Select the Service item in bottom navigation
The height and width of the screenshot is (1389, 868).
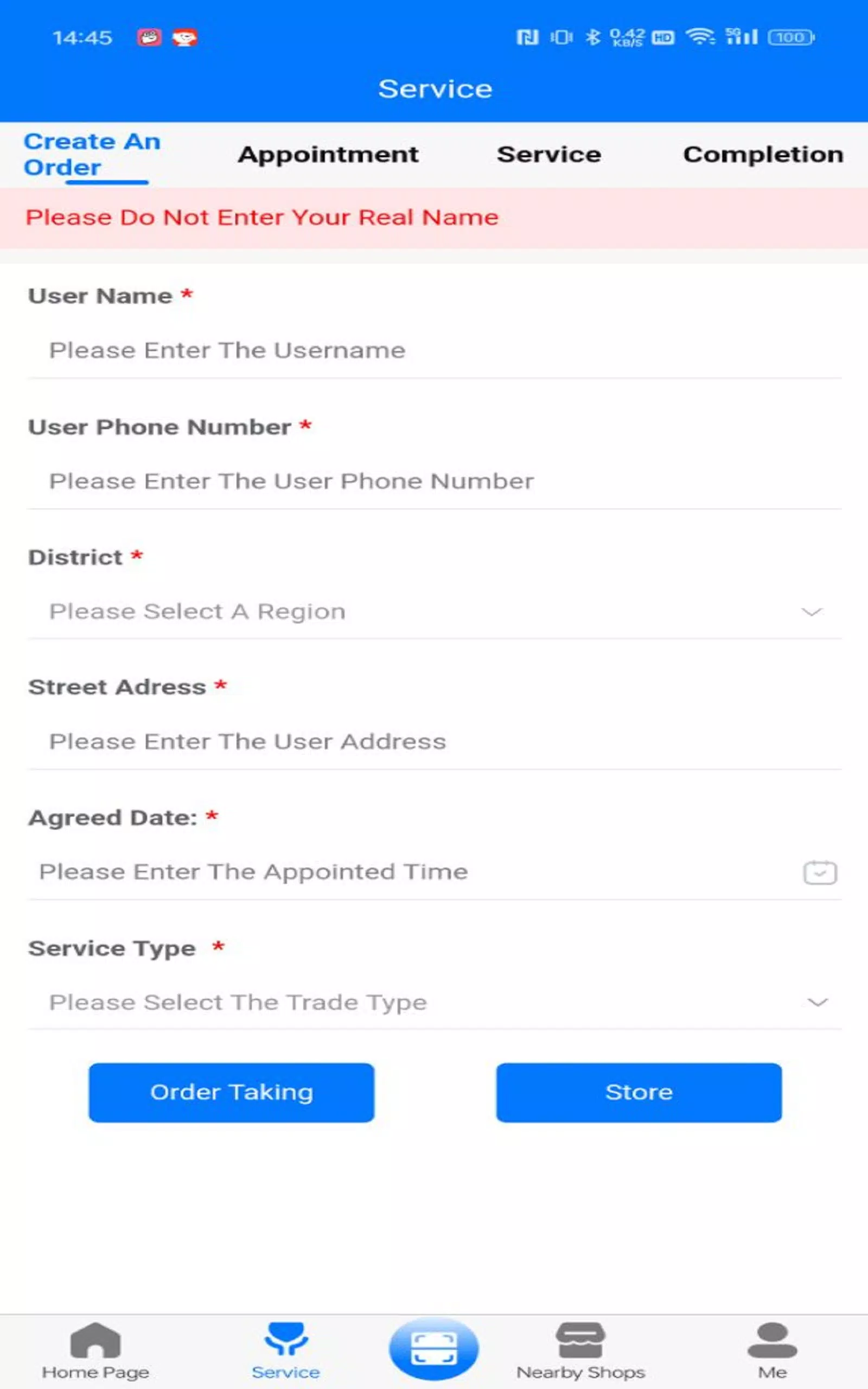click(285, 1351)
